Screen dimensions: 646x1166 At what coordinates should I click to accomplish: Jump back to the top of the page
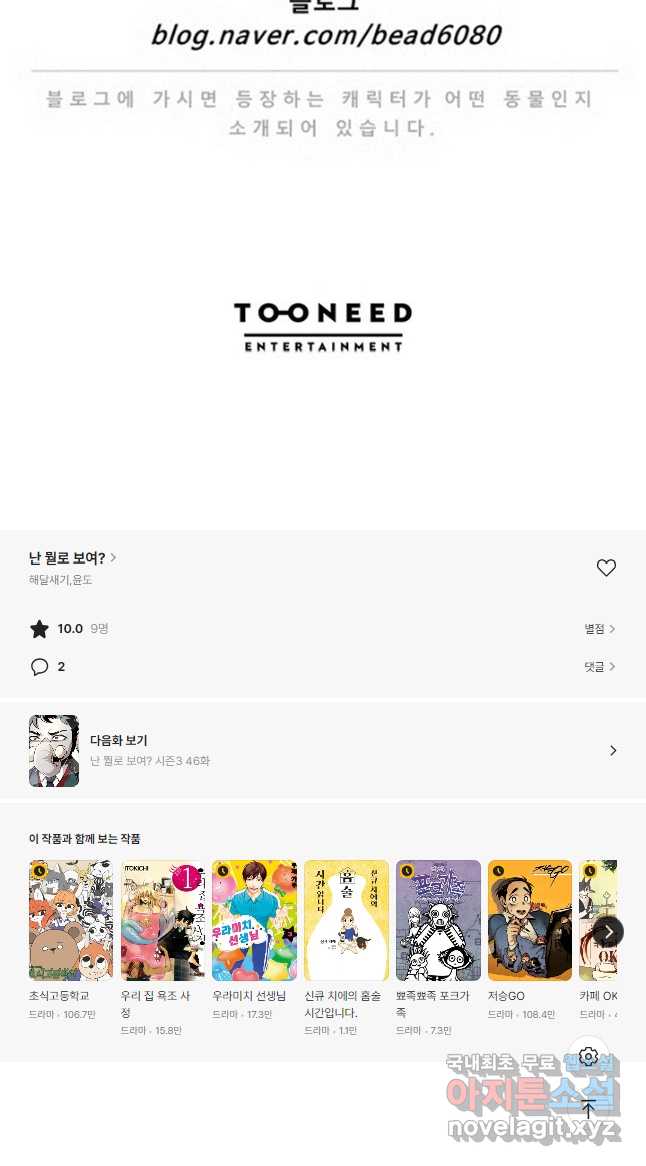pos(588,1109)
